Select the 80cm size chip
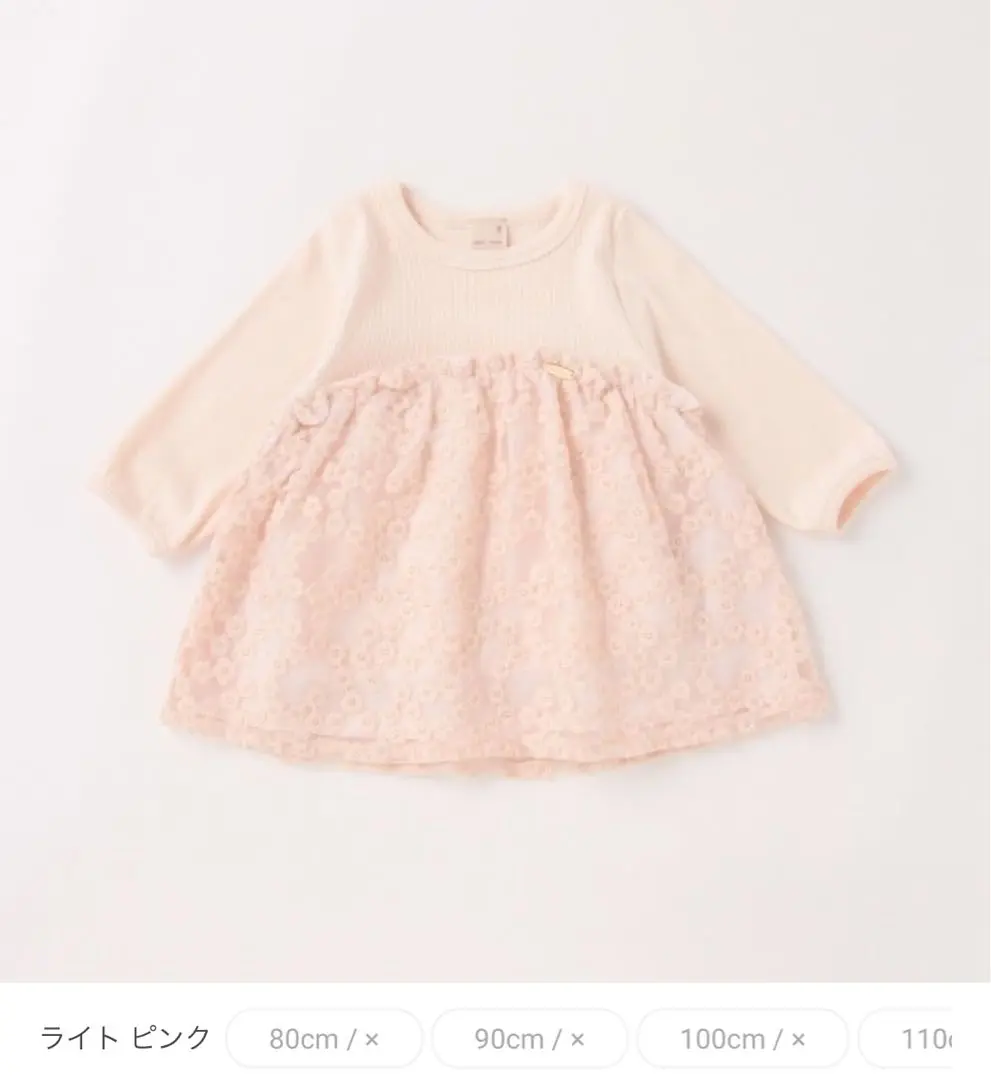 click(x=325, y=1039)
